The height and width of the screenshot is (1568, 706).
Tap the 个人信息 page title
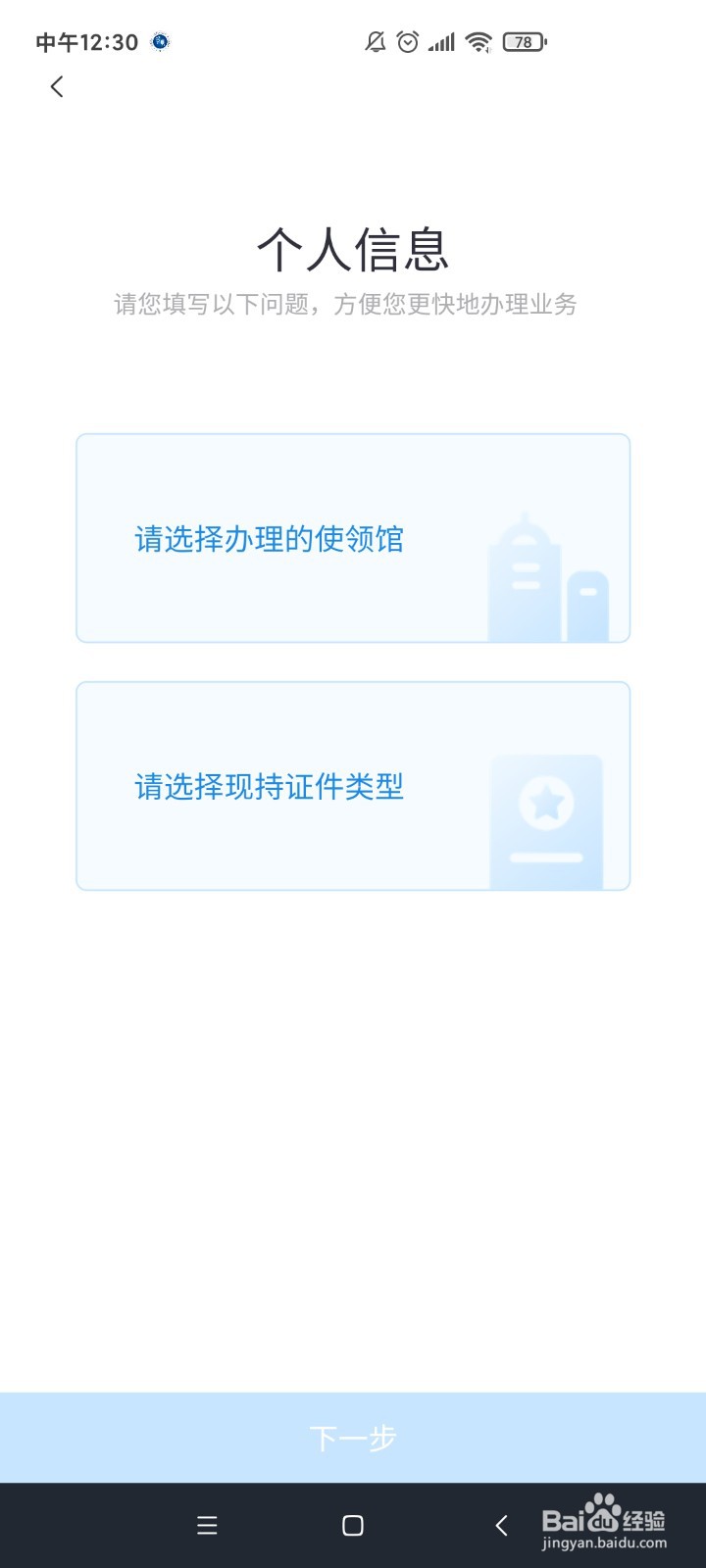pos(352,248)
